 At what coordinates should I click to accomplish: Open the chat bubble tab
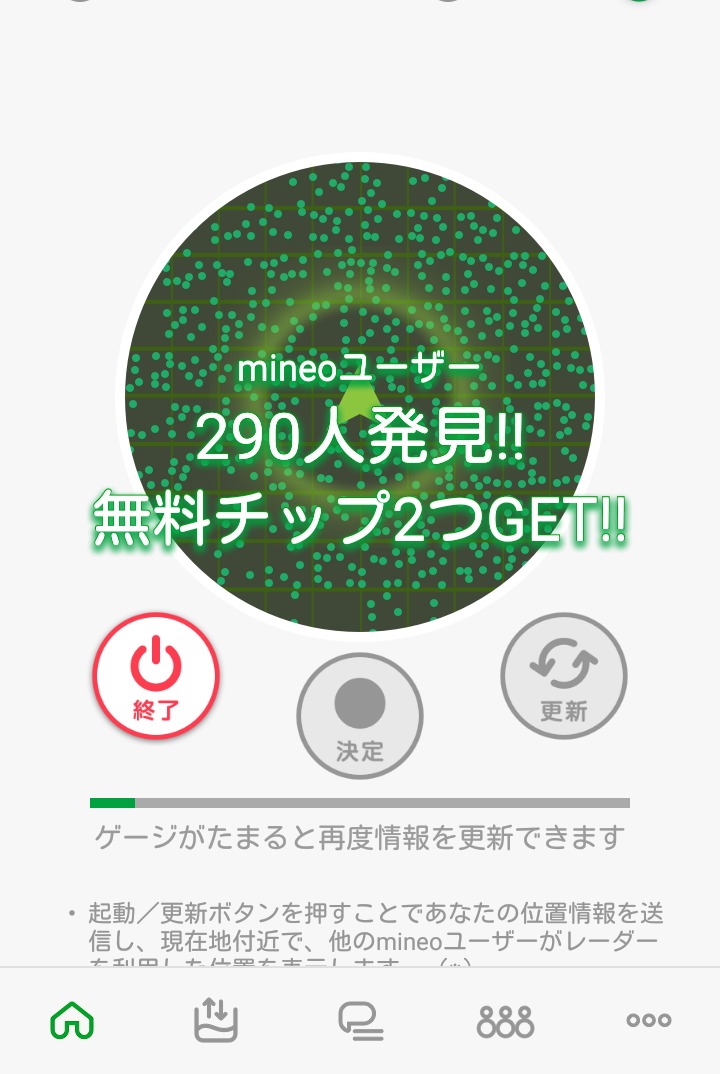click(360, 1021)
